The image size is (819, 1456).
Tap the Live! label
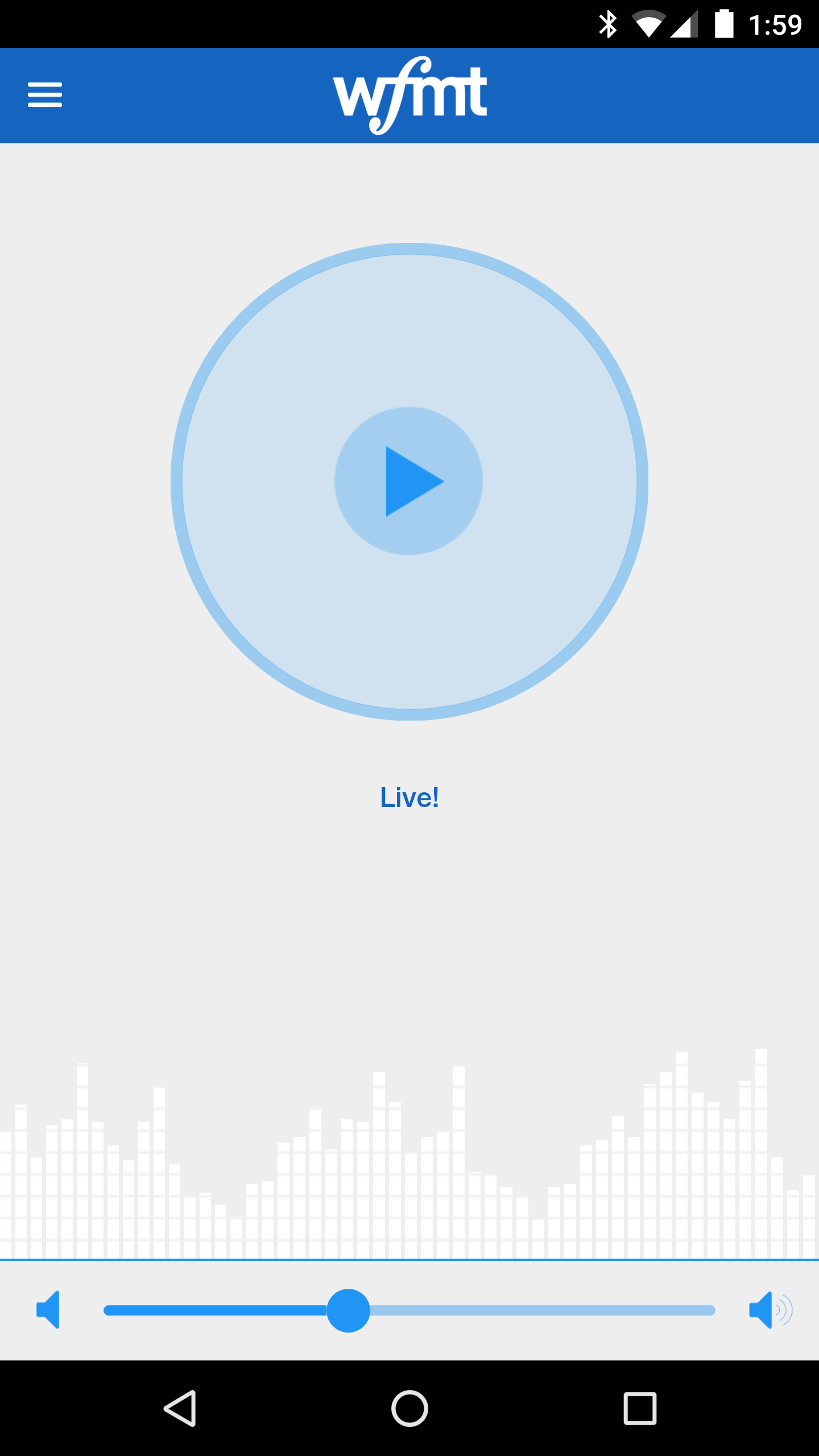[409, 798]
